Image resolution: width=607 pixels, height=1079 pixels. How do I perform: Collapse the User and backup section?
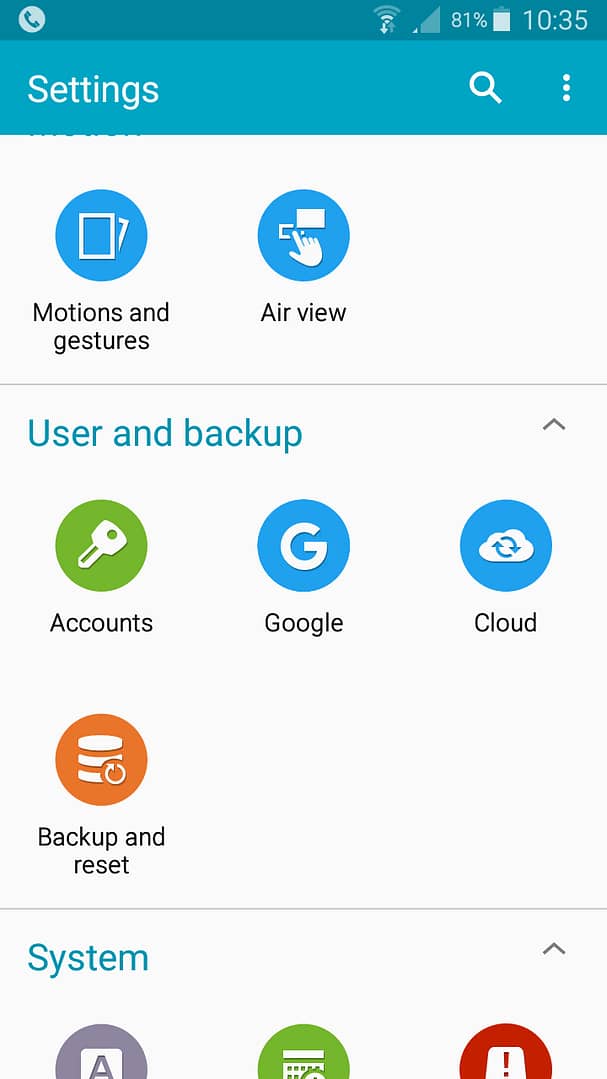tap(553, 425)
